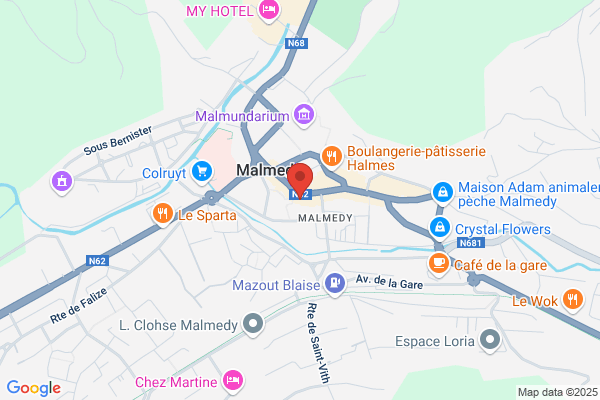Image resolution: width=600 pixels, height=400 pixels.
Task: Select the Mazout Blaise fuel marker
Action: tap(335, 284)
